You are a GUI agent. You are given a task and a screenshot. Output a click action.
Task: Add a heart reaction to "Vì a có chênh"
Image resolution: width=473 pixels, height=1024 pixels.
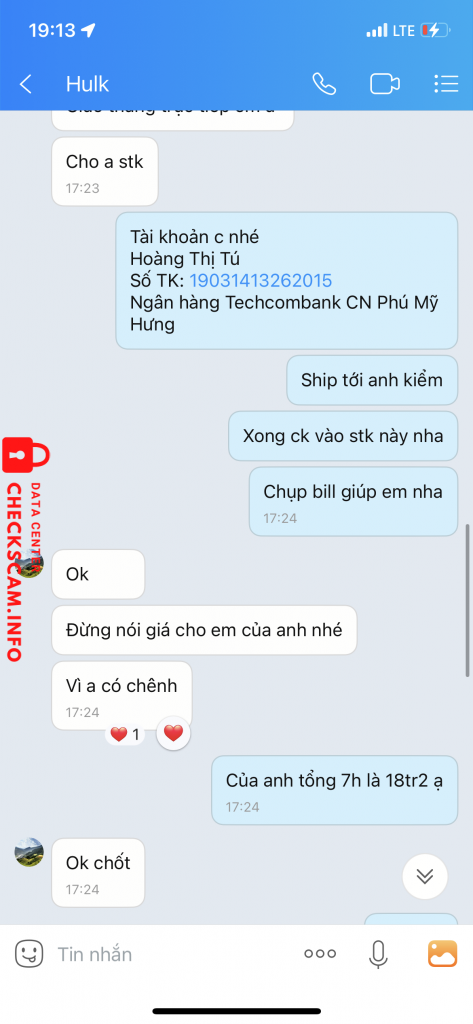click(x=173, y=733)
